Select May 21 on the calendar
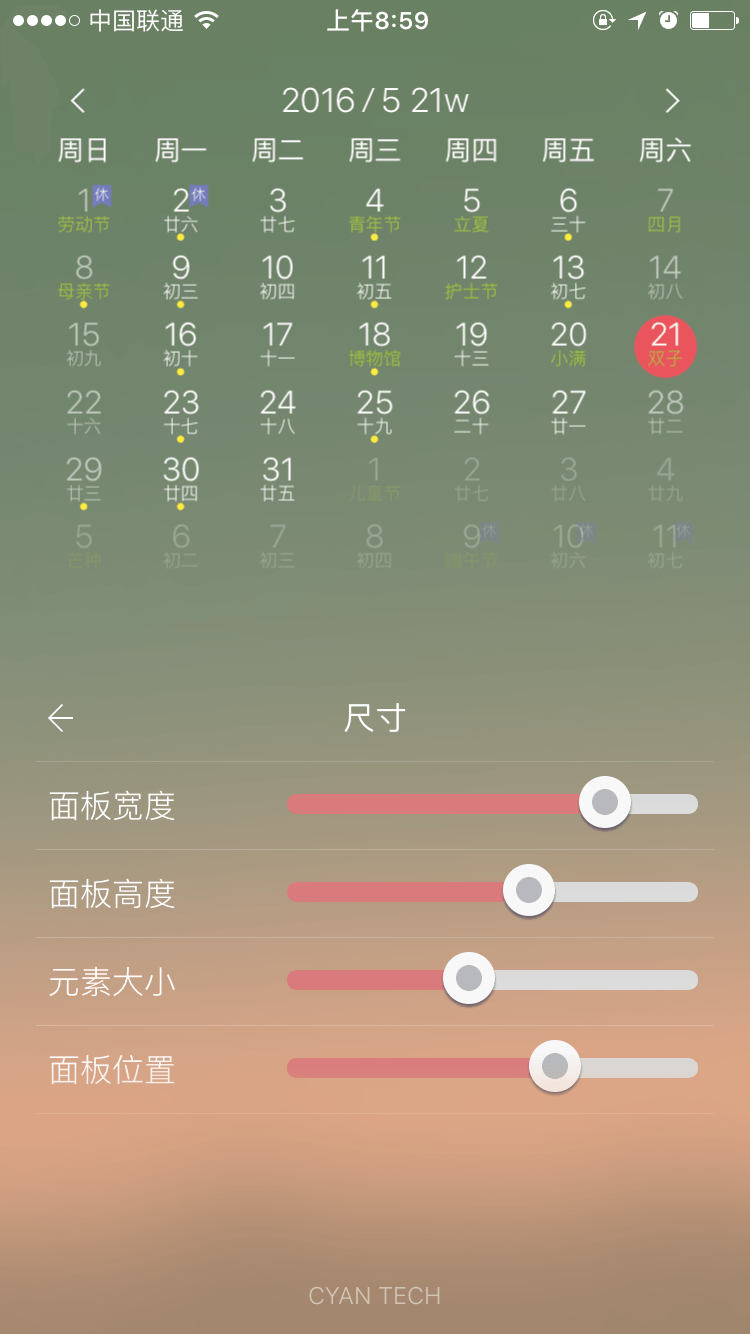The image size is (750, 1334). [x=665, y=343]
